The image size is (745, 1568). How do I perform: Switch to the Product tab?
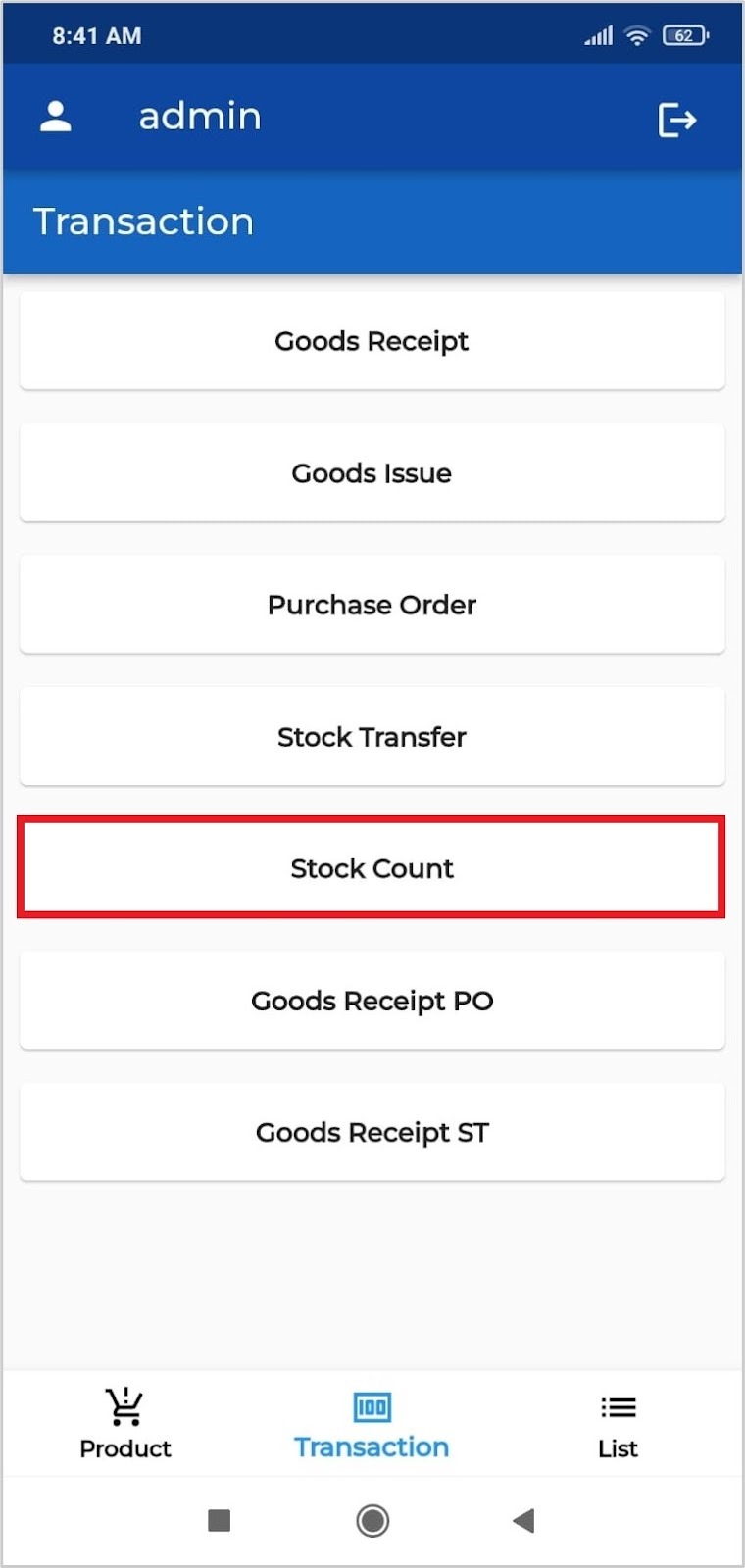pos(124,1424)
